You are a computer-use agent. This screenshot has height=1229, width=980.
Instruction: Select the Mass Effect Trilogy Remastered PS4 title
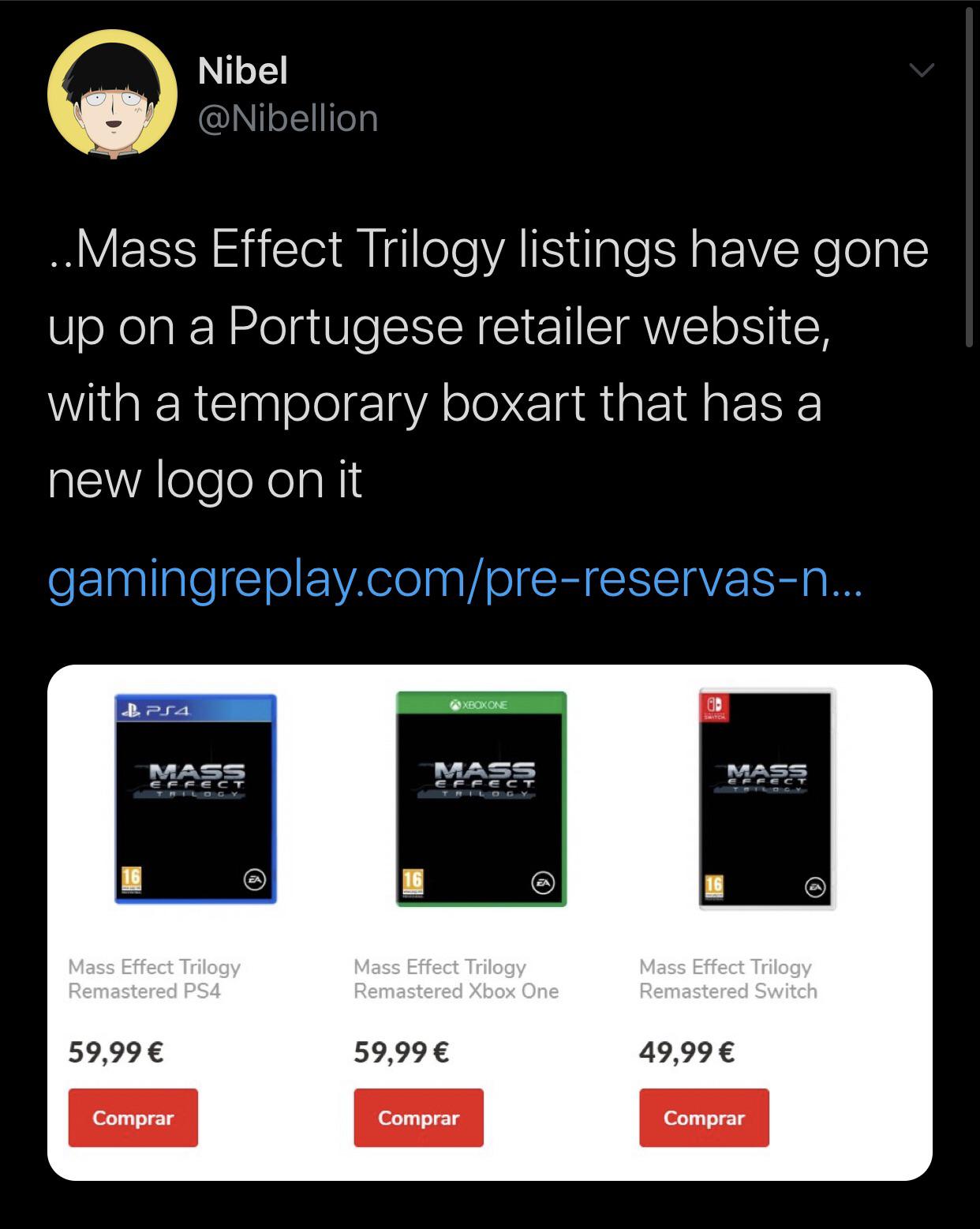point(155,979)
